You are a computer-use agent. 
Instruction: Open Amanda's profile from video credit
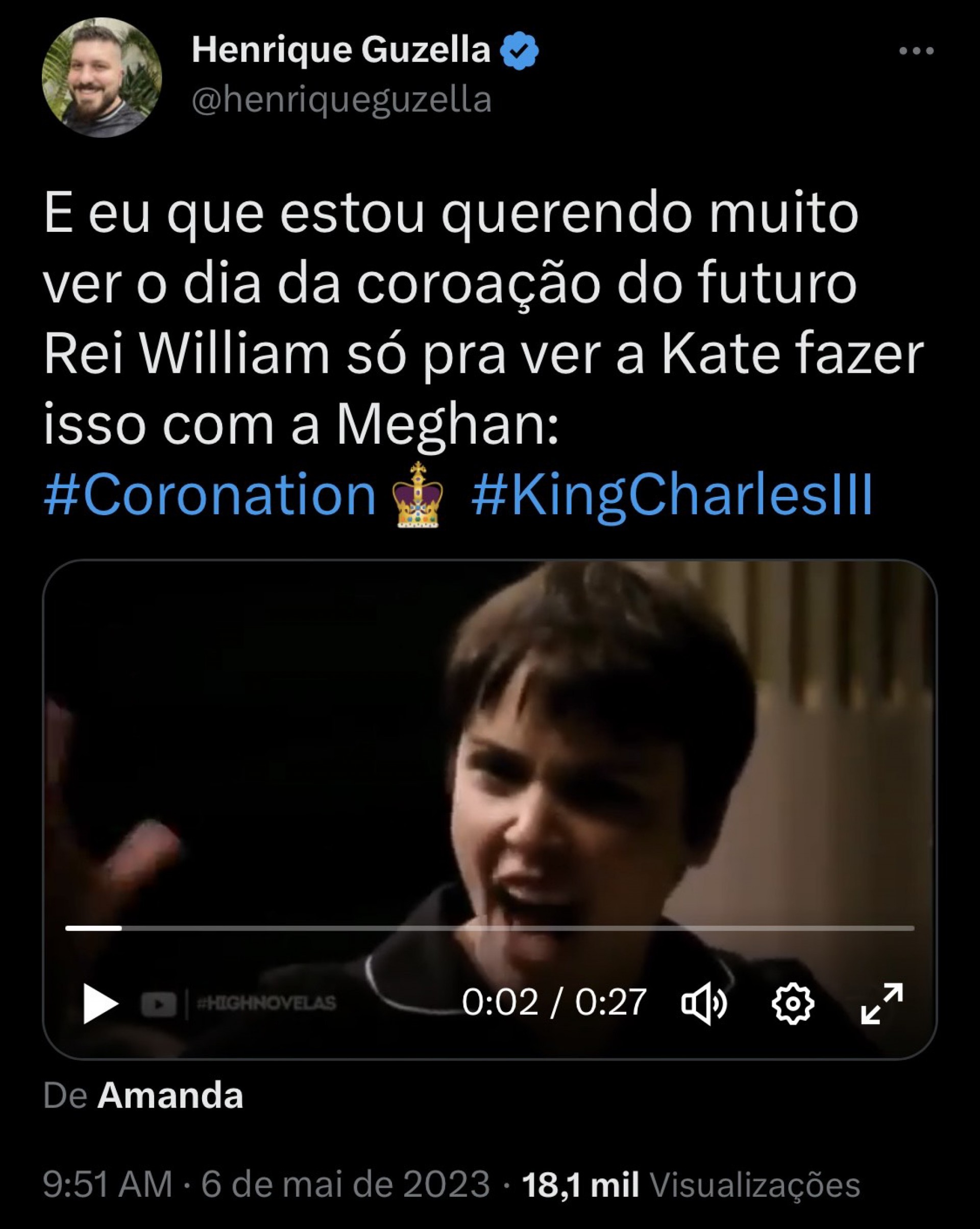coord(170,1096)
